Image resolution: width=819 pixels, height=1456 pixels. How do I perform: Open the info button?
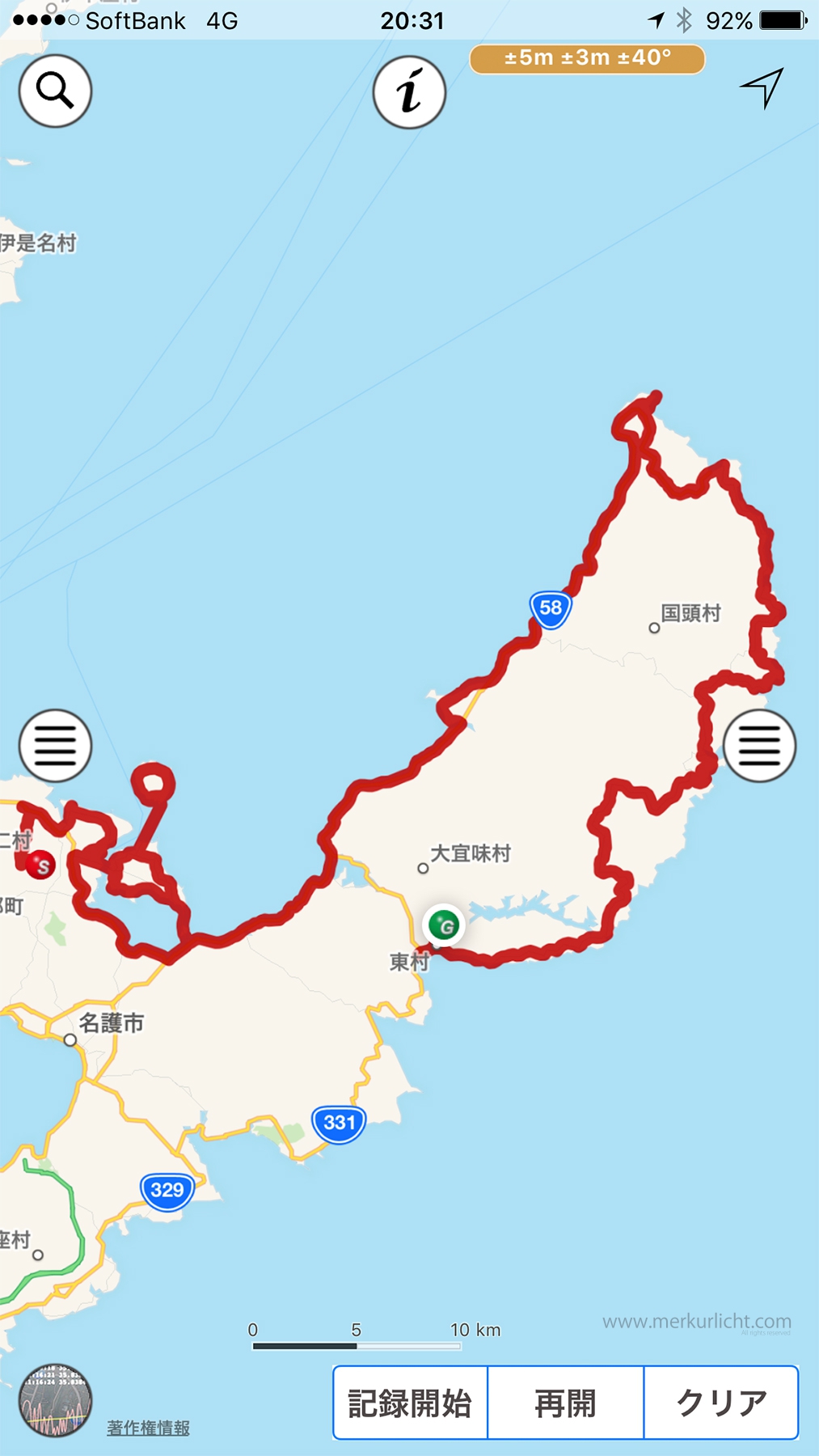click(409, 92)
